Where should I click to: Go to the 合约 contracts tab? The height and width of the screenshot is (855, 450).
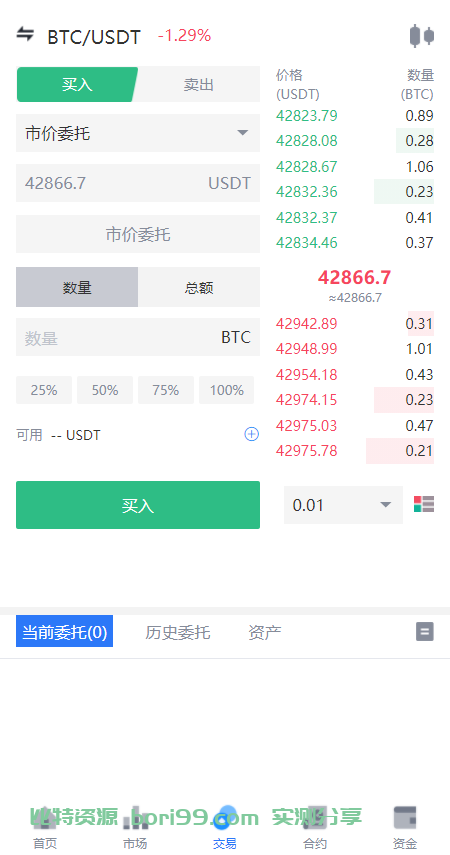(x=315, y=829)
